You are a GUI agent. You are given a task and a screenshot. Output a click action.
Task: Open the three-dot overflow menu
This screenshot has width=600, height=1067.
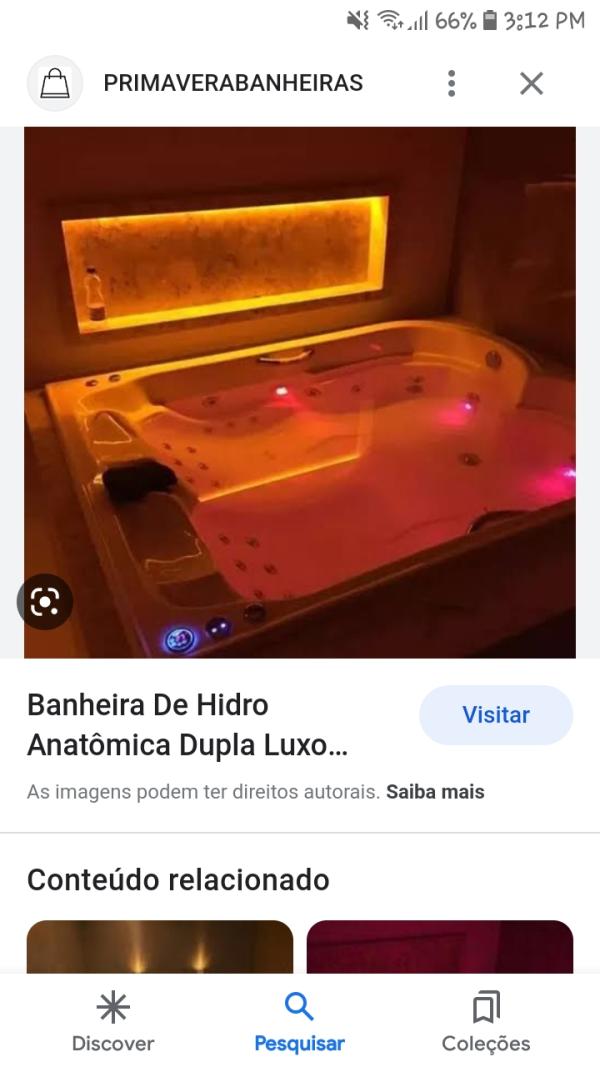452,83
